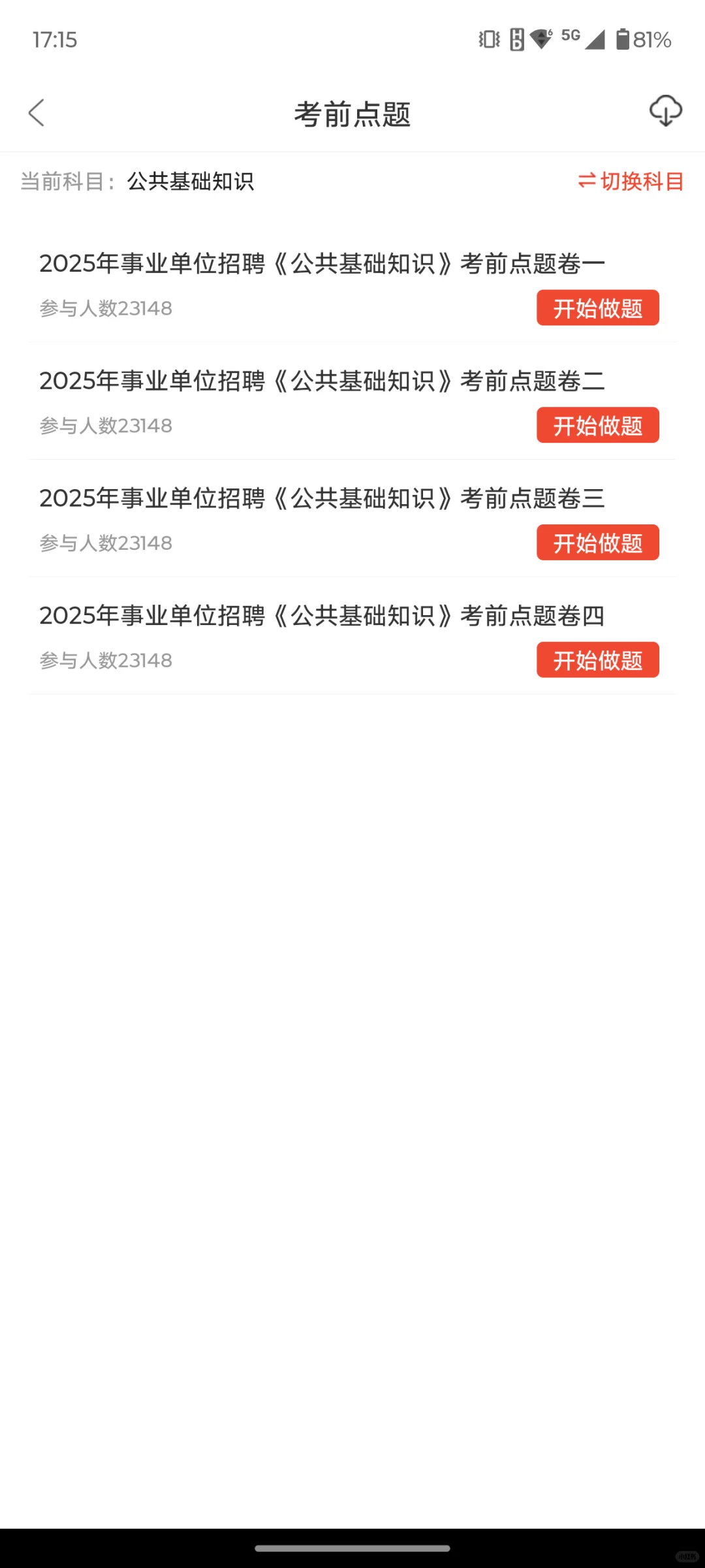Start 开始做题 for 考前点题卷三
Viewport: 705px width, 1568px height.
click(x=598, y=543)
